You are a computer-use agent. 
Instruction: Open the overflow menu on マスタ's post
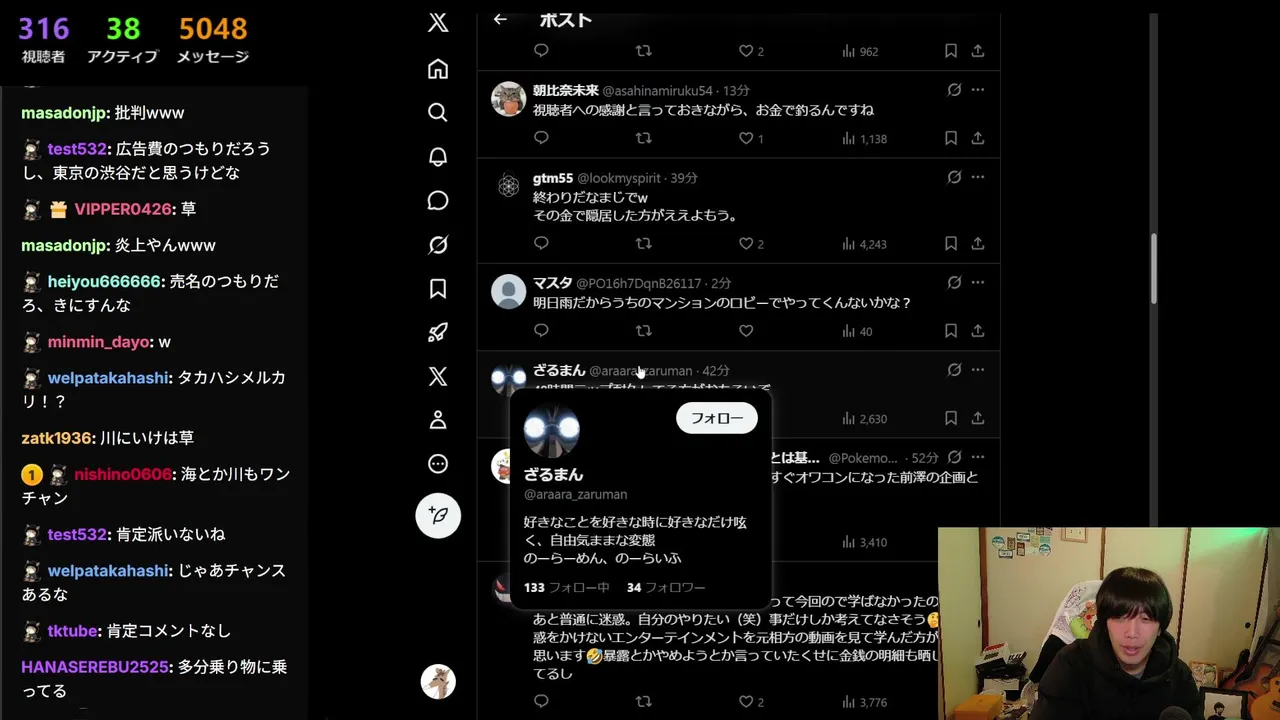(x=978, y=282)
